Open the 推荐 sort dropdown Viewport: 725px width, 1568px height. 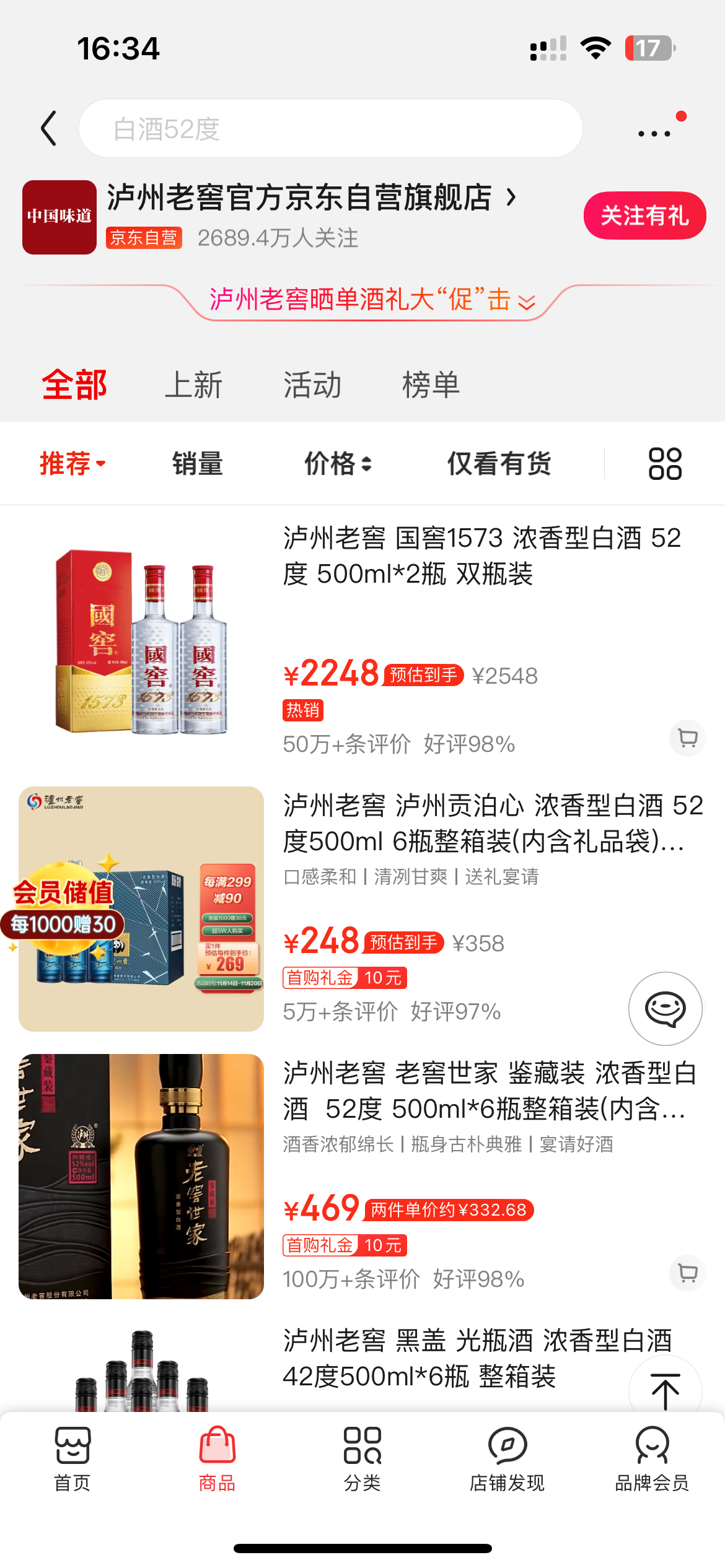click(72, 464)
